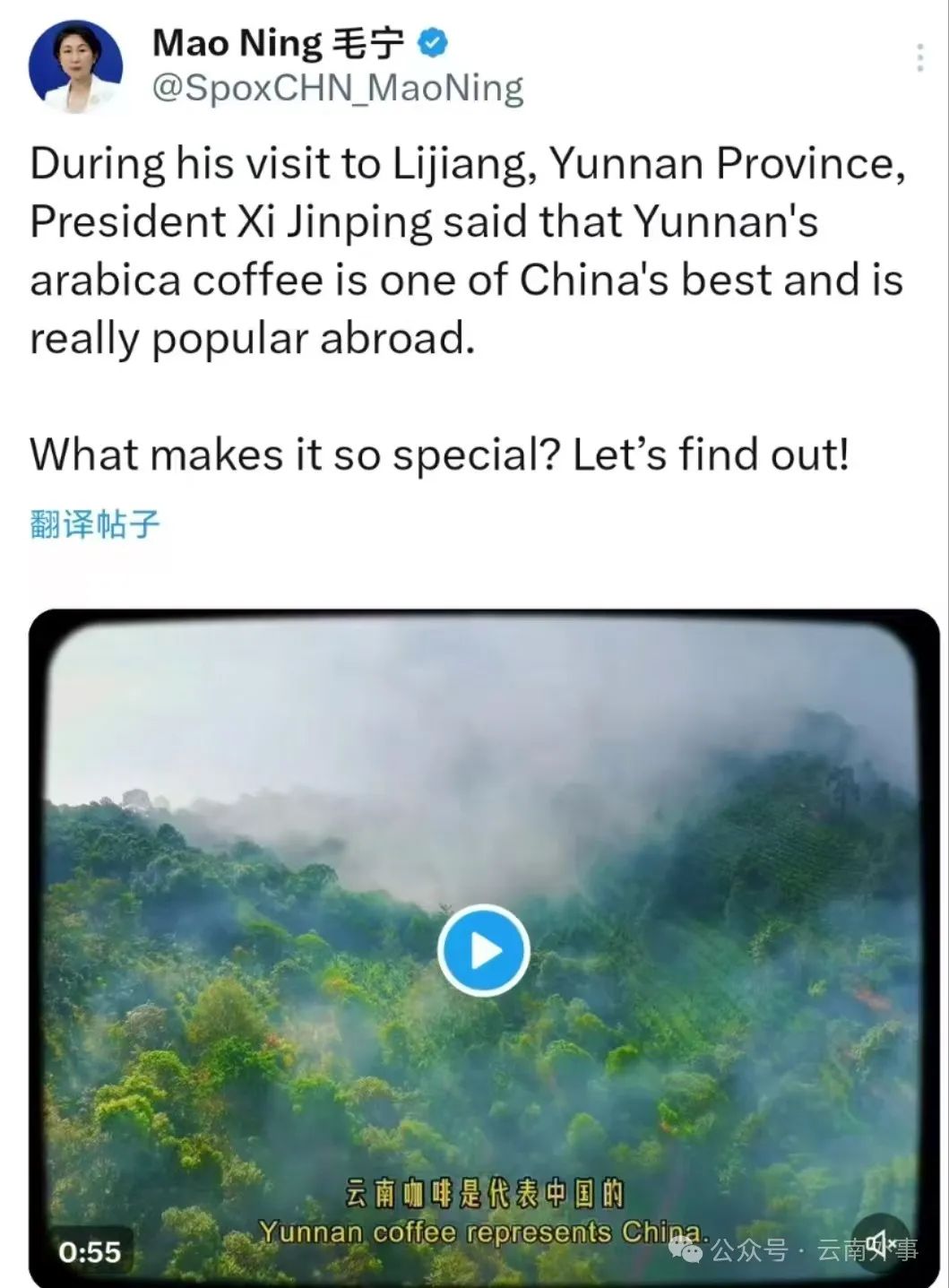Image resolution: width=949 pixels, height=1288 pixels.
Task: Unmute the video sound
Action: tap(880, 1243)
